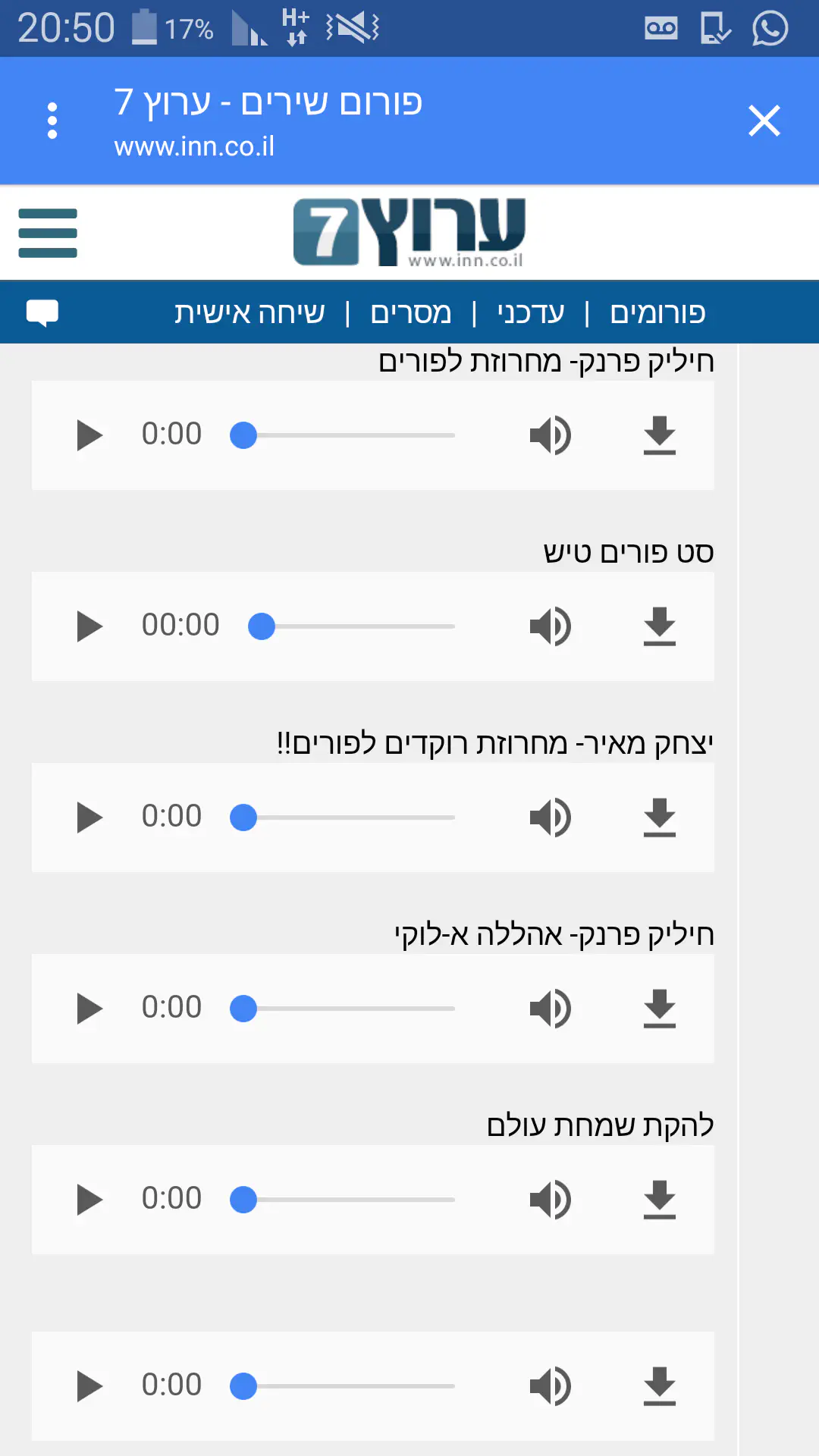The height and width of the screenshot is (1456, 819).
Task: Play סט פורים טיש track
Action: point(89,626)
